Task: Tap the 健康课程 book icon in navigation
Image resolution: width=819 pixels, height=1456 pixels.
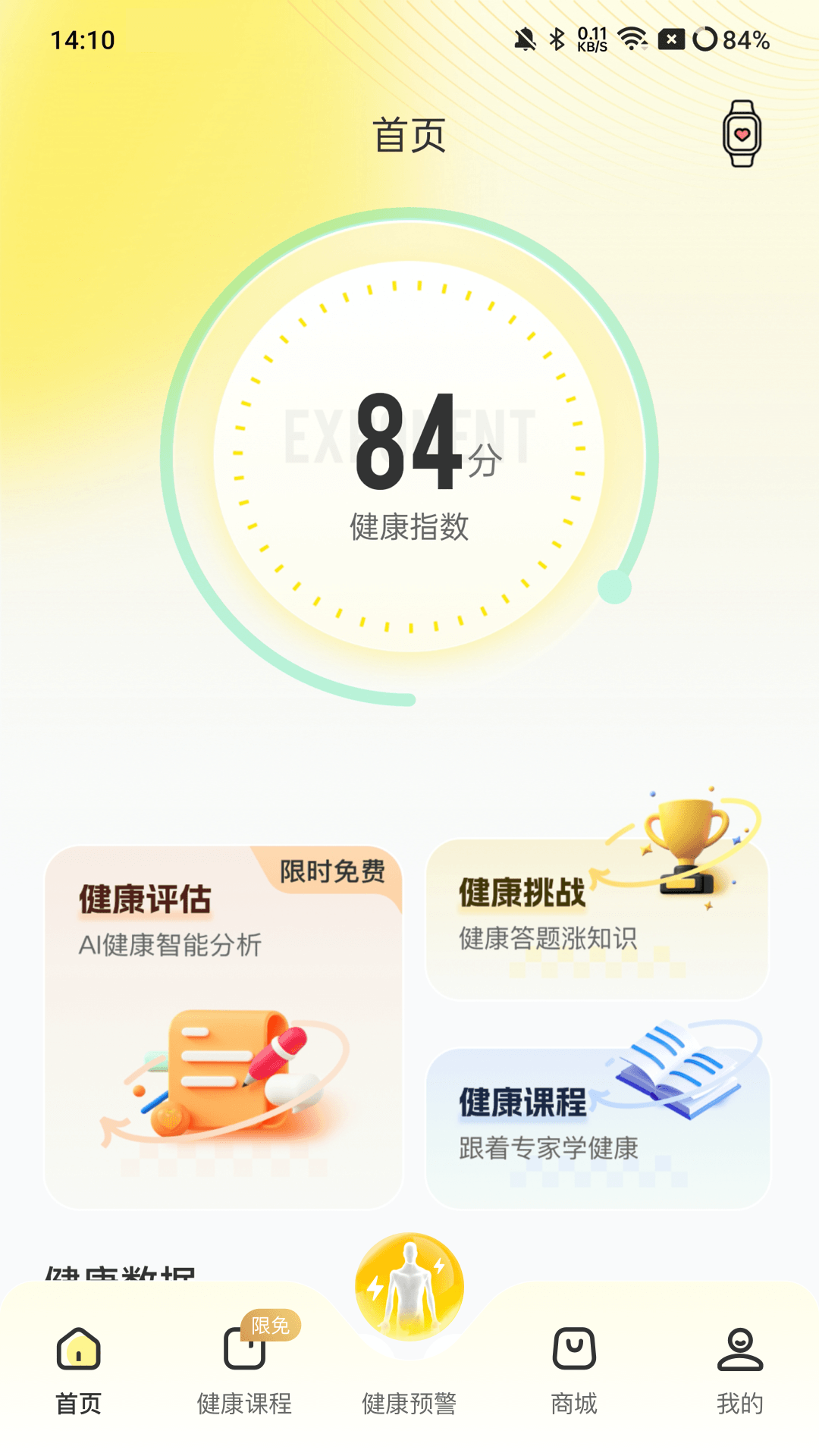Action: (x=243, y=1350)
